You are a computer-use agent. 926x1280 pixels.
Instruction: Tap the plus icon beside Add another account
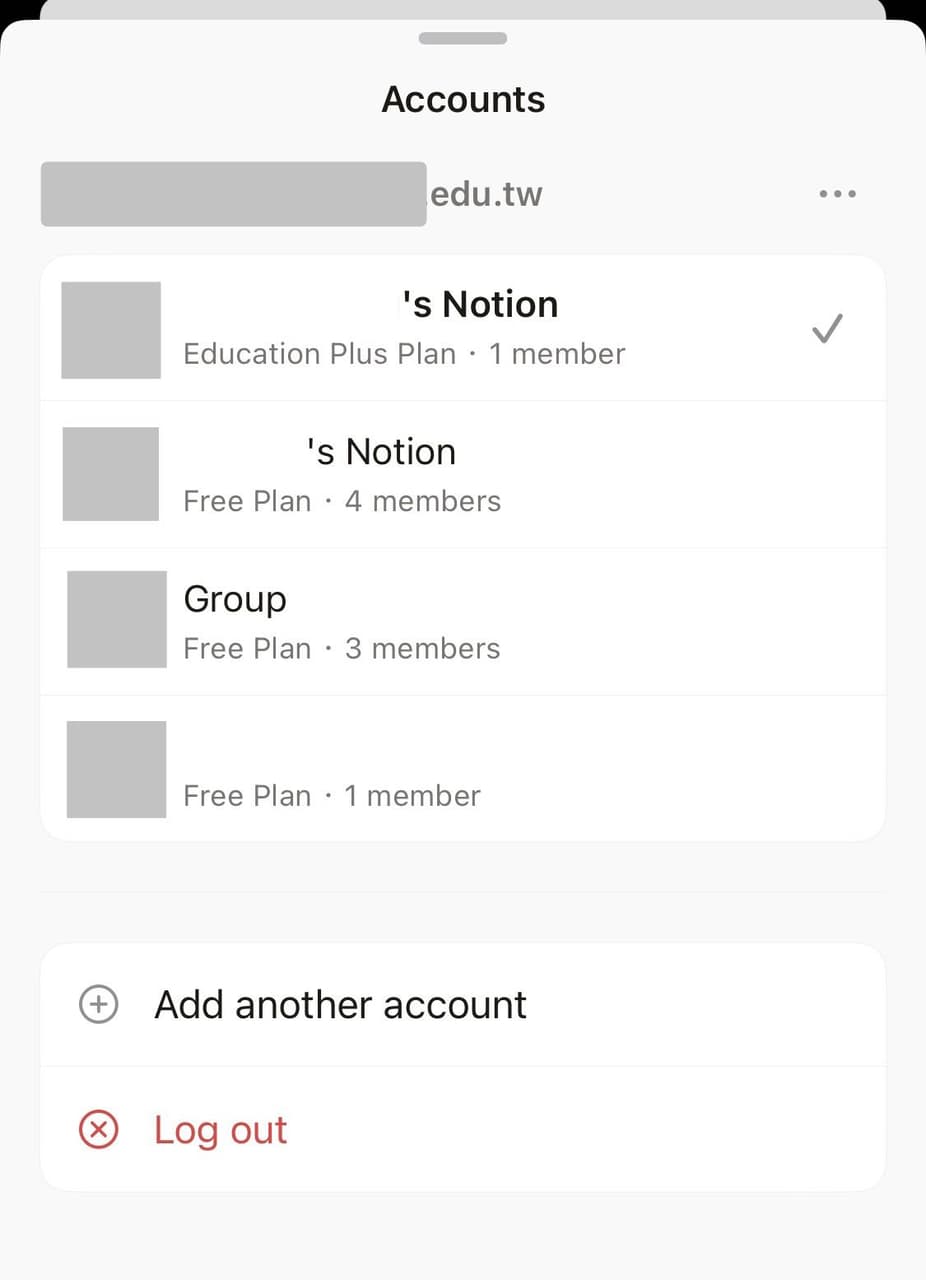[x=98, y=1004]
